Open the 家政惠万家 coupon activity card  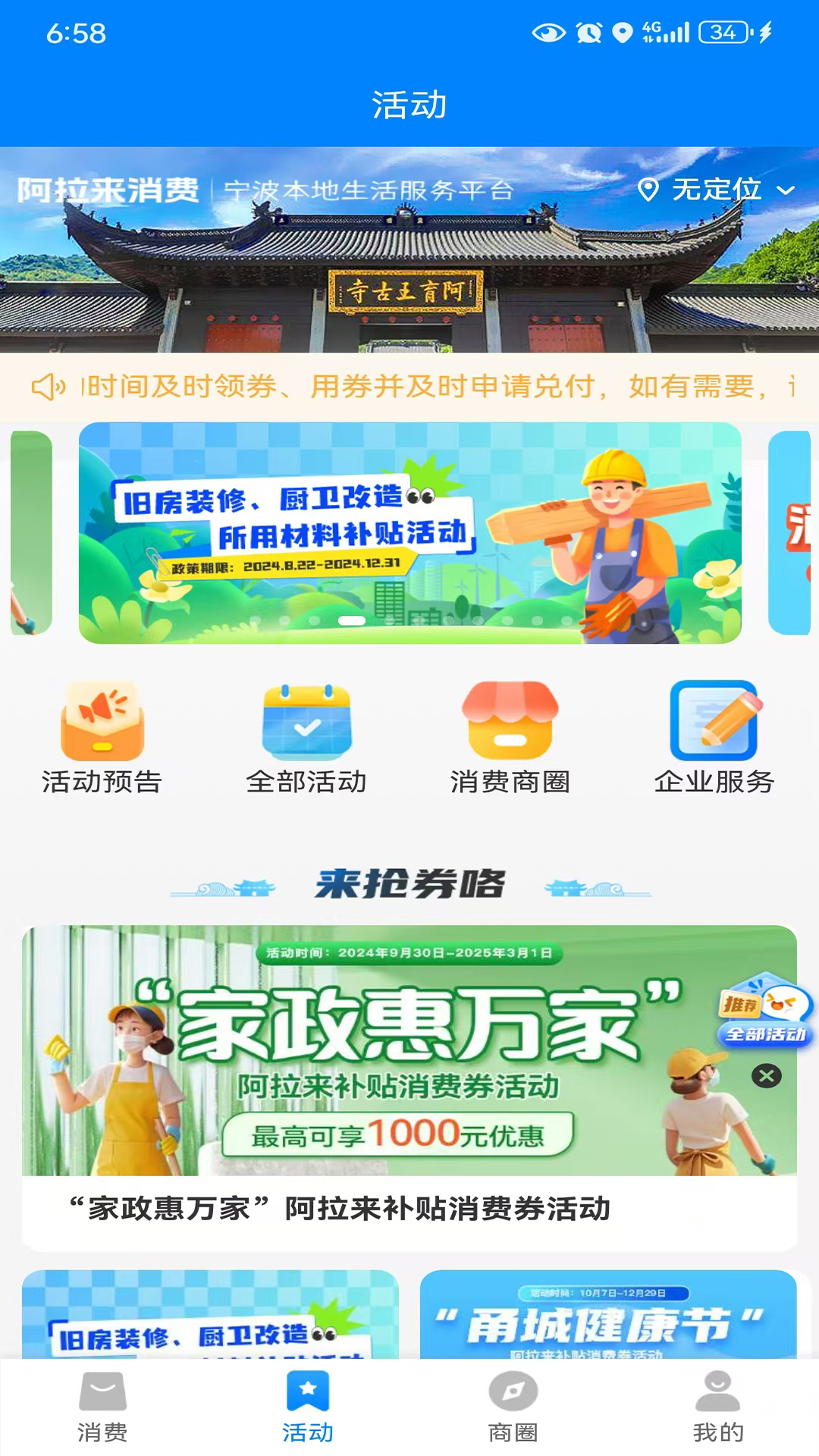(409, 1088)
